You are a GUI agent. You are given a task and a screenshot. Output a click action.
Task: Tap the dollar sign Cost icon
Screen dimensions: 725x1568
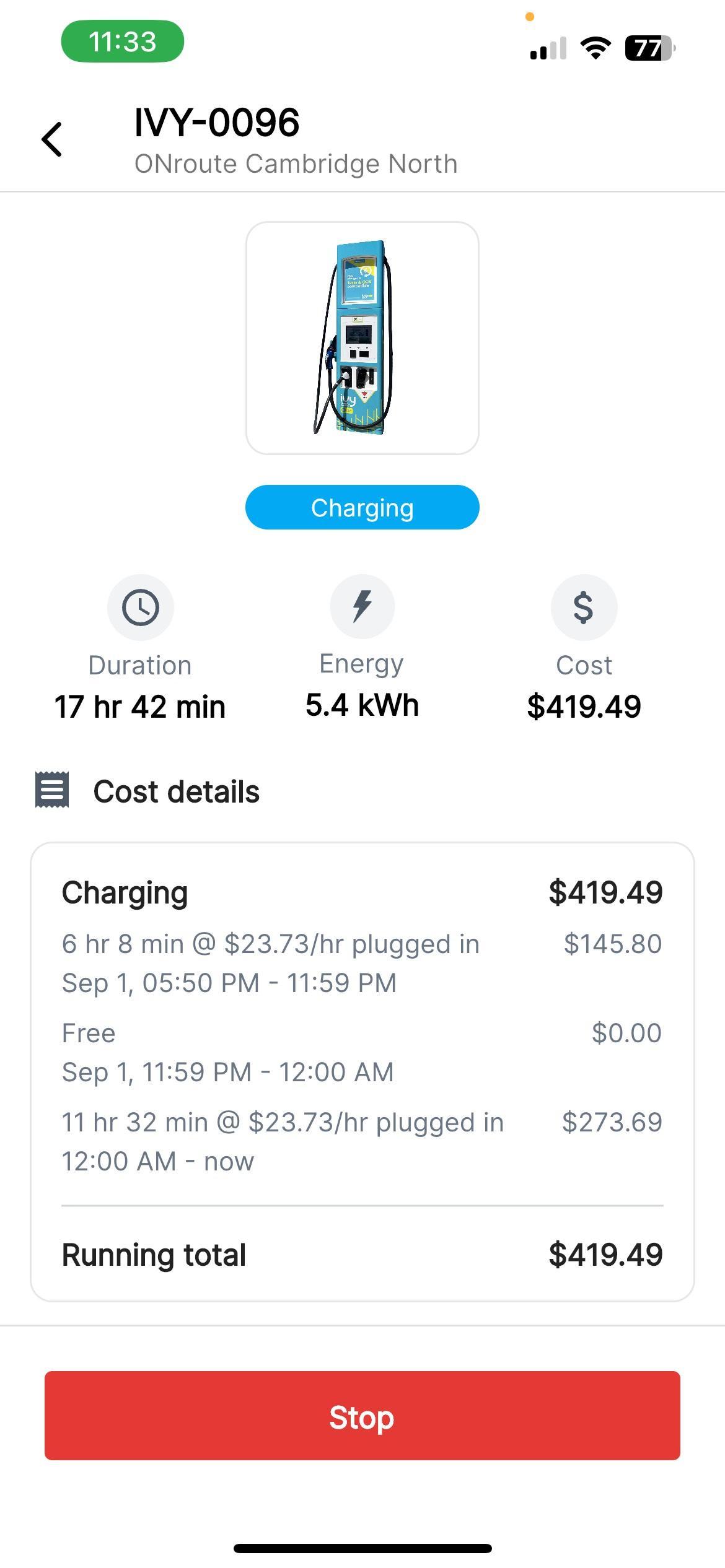(583, 607)
